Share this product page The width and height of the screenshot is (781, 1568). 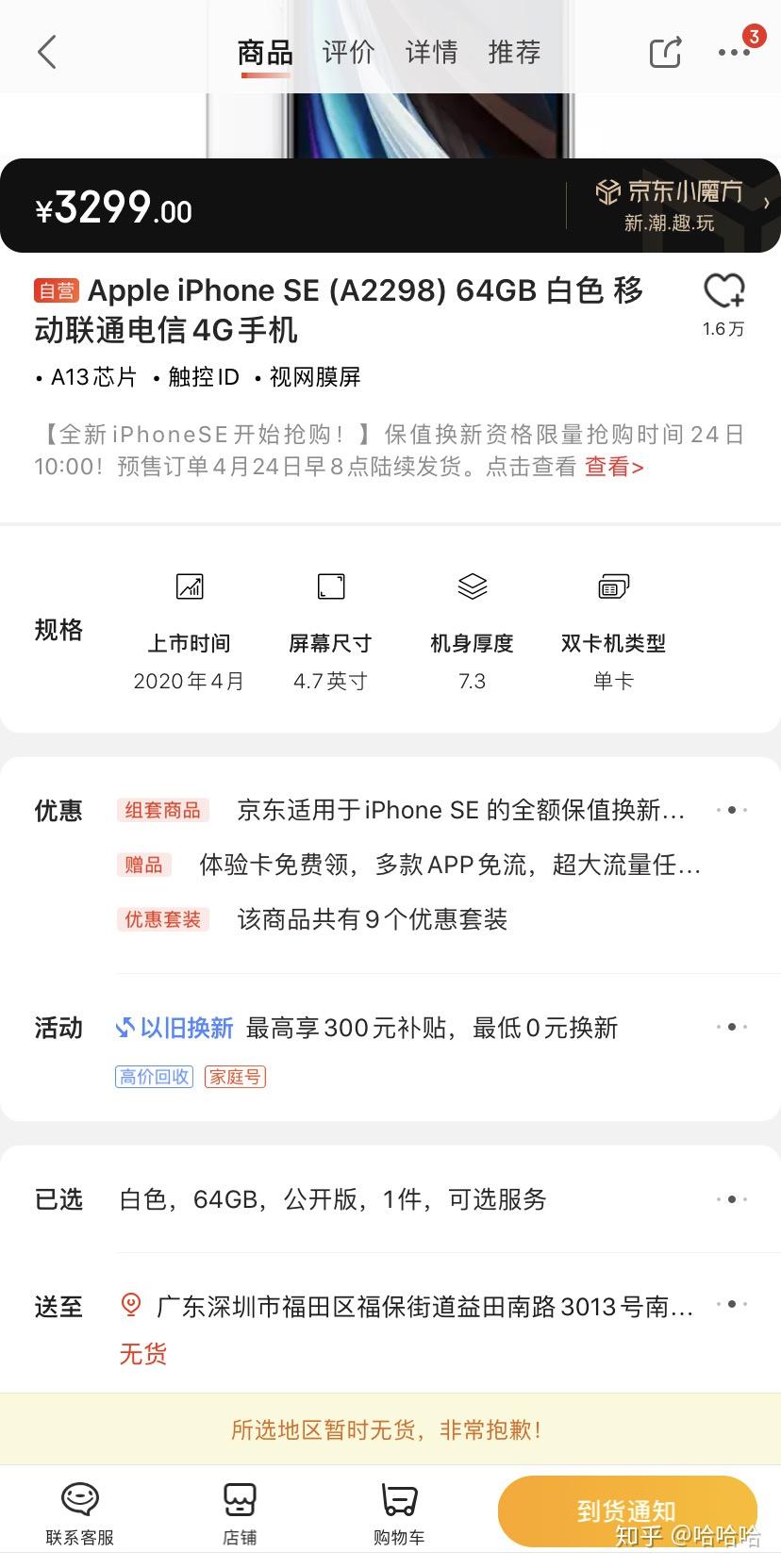[665, 53]
